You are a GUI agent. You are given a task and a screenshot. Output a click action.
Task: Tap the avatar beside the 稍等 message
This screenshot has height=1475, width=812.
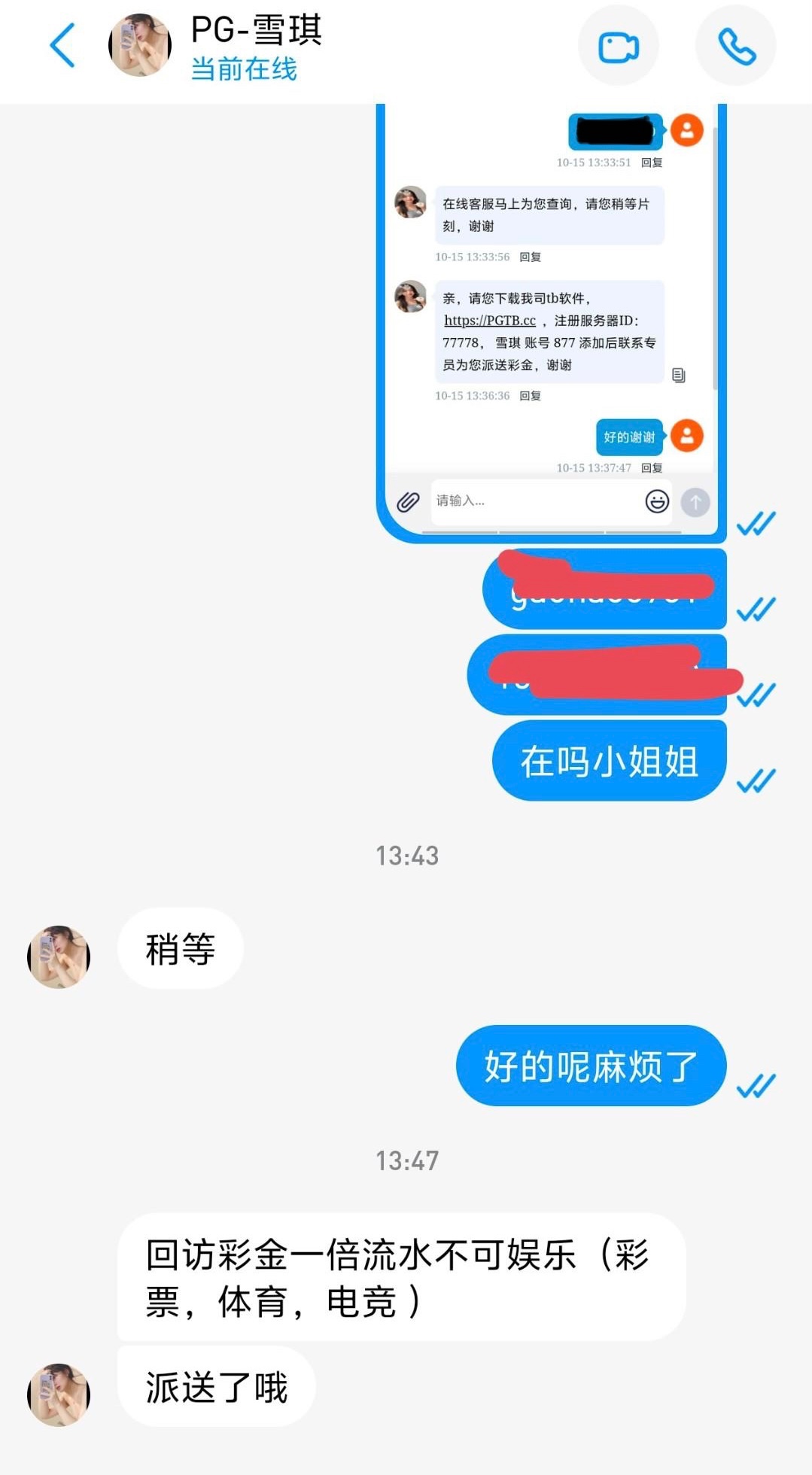point(59,956)
